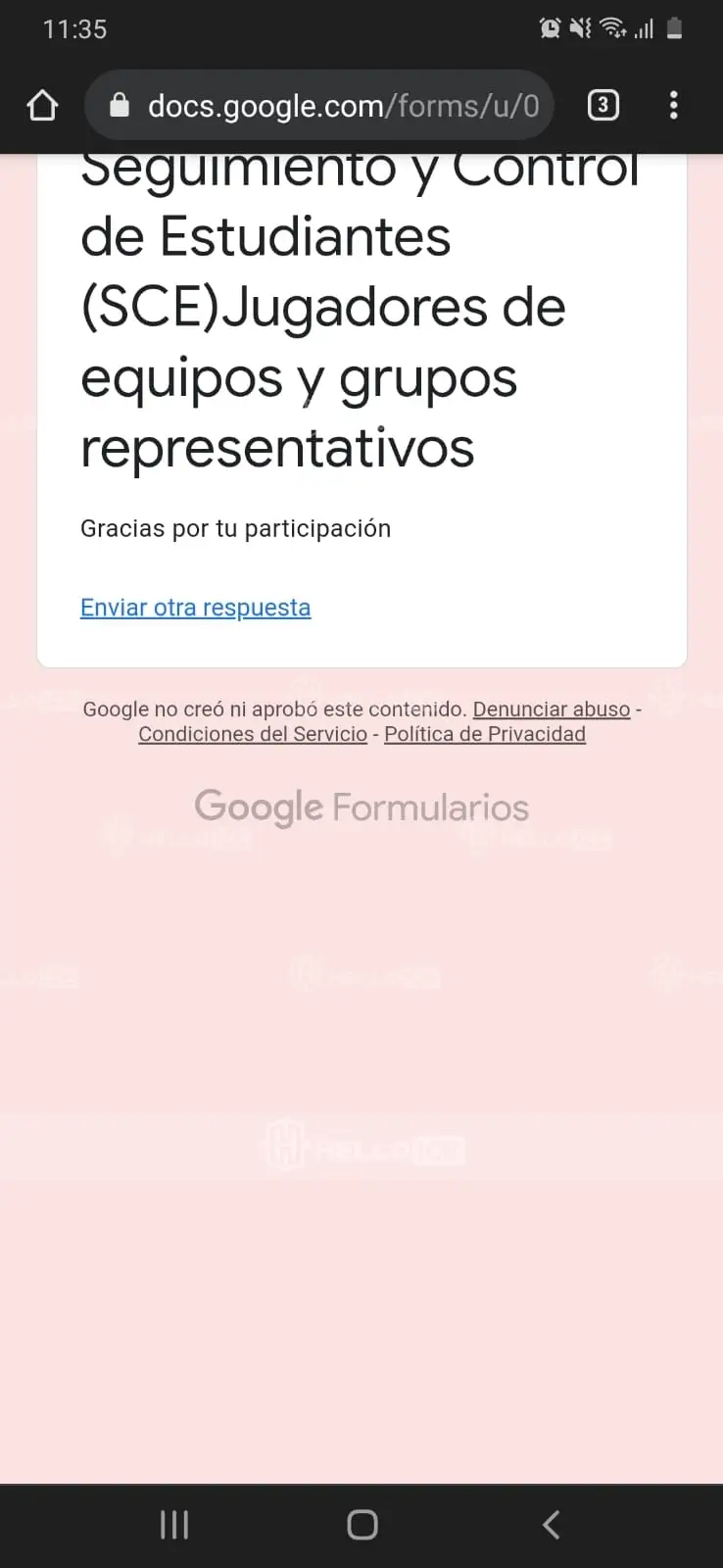Image resolution: width=723 pixels, height=1568 pixels.
Task: Click the padlock security icon
Action: click(x=120, y=105)
